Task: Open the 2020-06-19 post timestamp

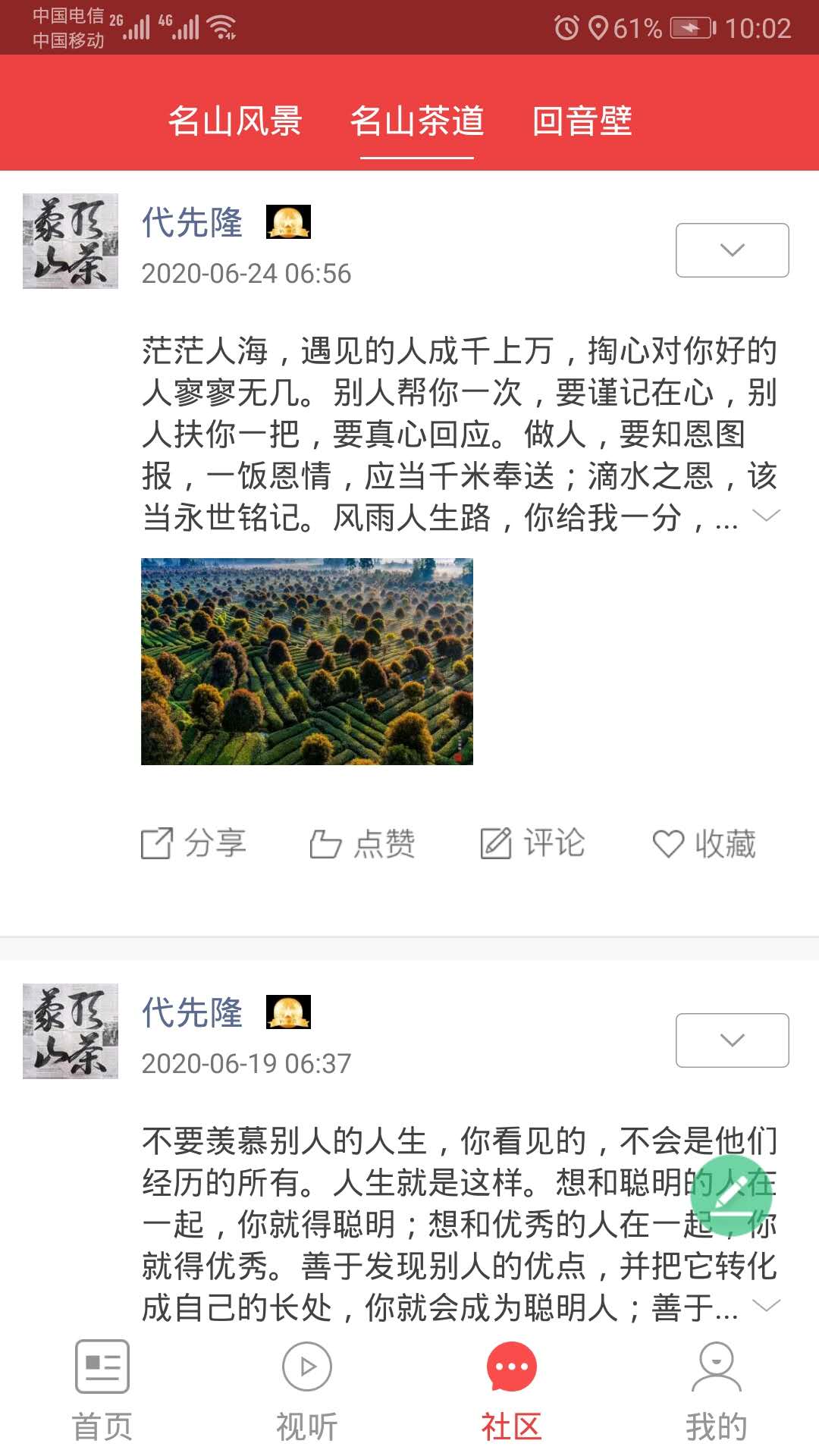Action: tap(248, 1063)
